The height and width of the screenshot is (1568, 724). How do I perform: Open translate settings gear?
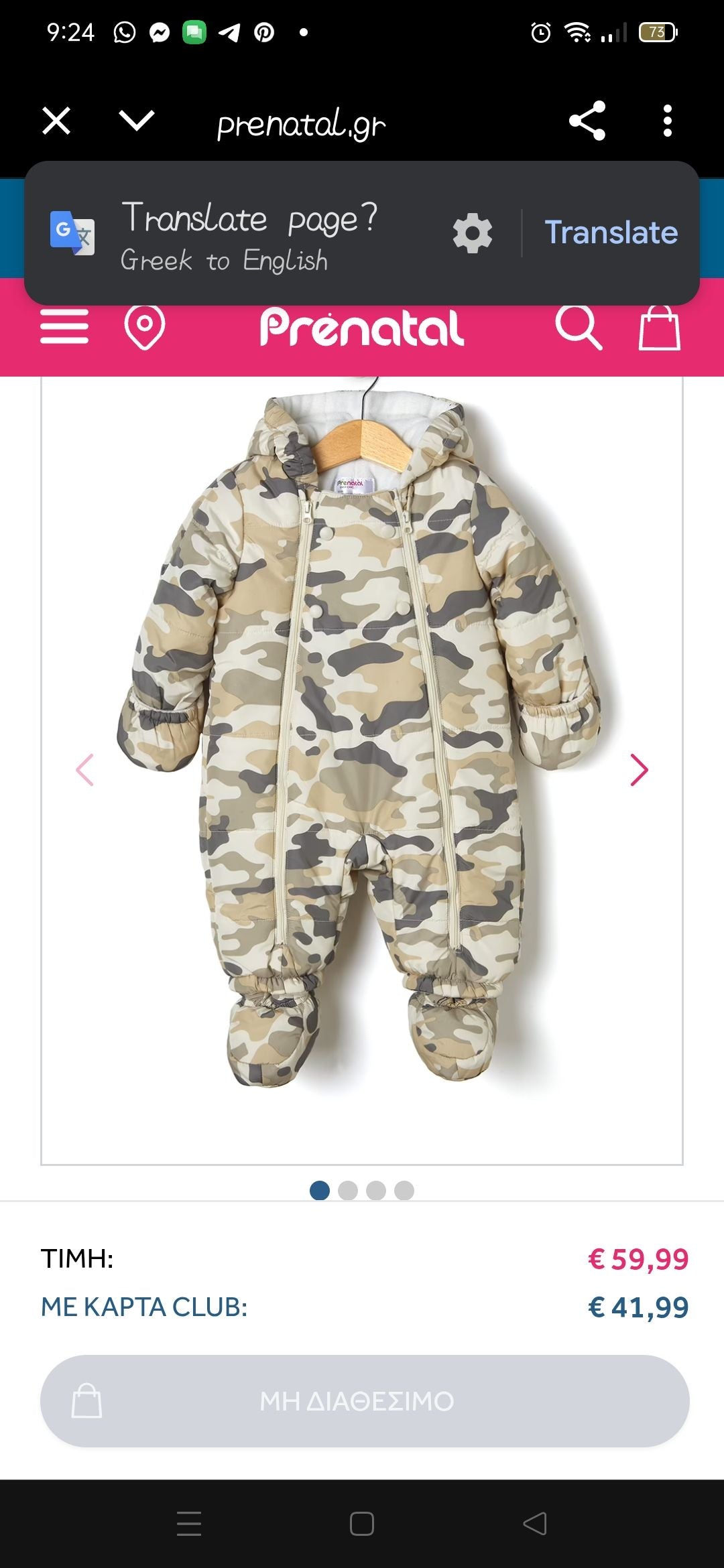pos(473,233)
